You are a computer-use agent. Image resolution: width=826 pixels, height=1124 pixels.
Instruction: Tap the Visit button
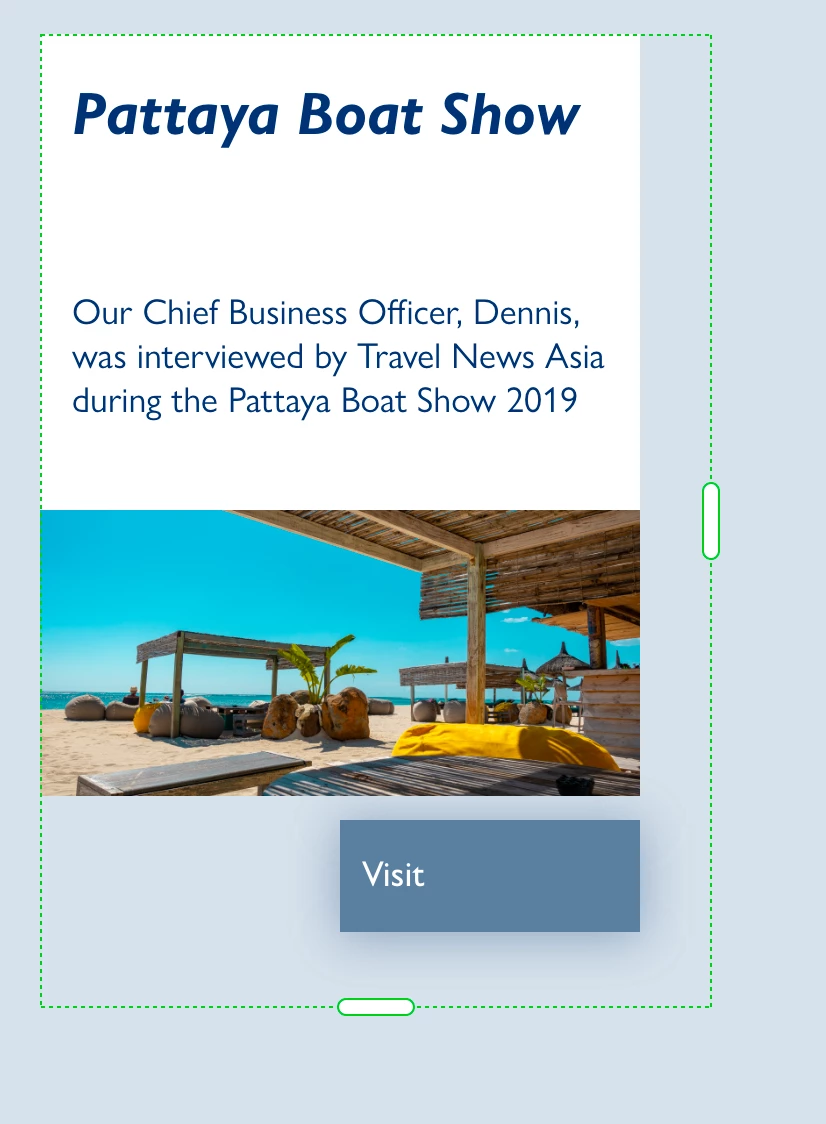(x=489, y=876)
